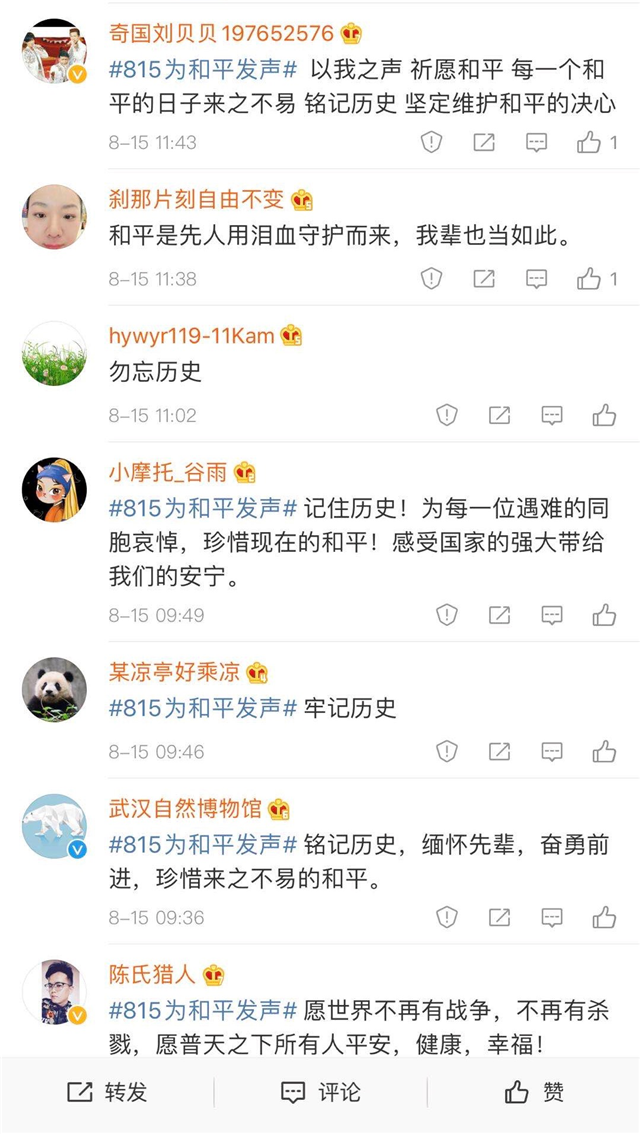Like hywyr119-11Kam's comment
Screen dimensions: 640x1134
(604, 415)
